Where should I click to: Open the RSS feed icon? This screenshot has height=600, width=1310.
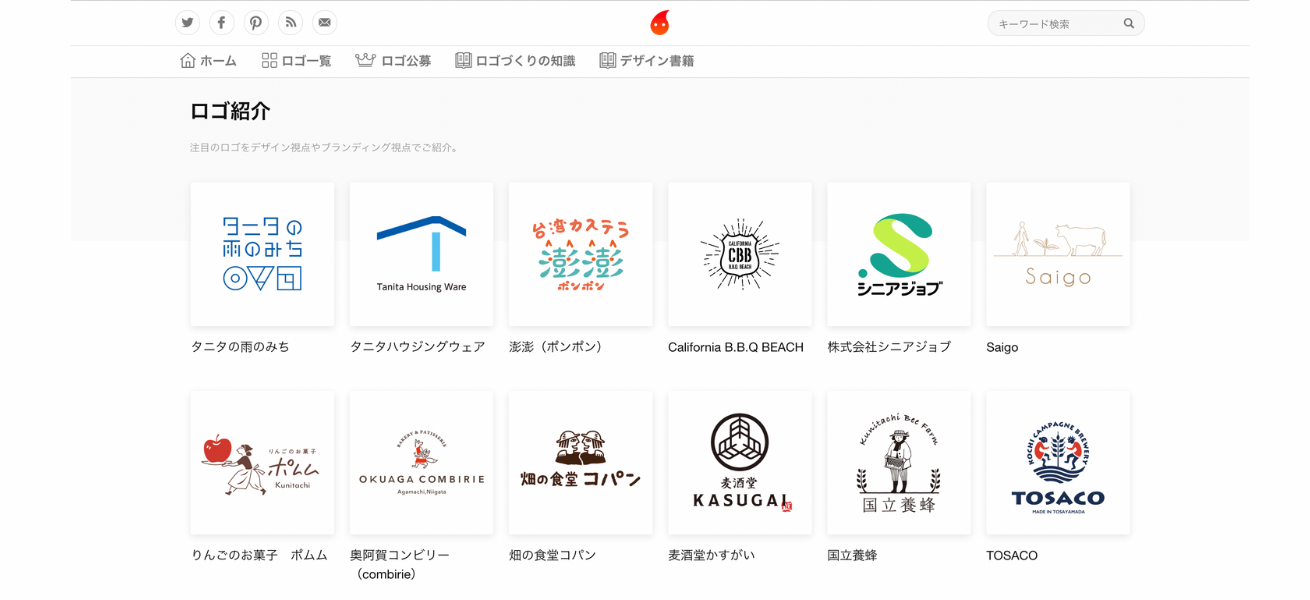[290, 23]
